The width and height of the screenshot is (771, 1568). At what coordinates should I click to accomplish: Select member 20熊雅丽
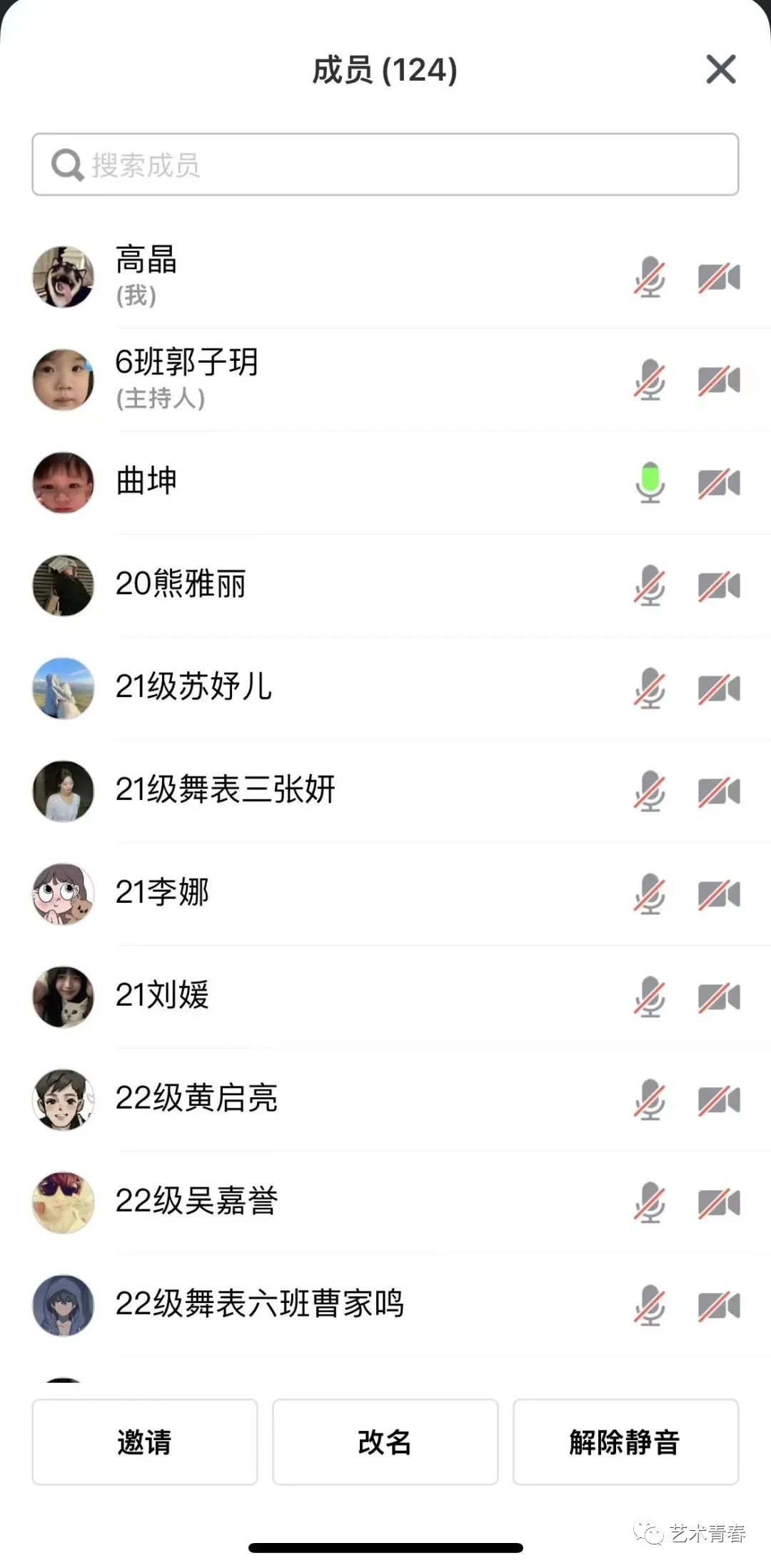point(286,584)
